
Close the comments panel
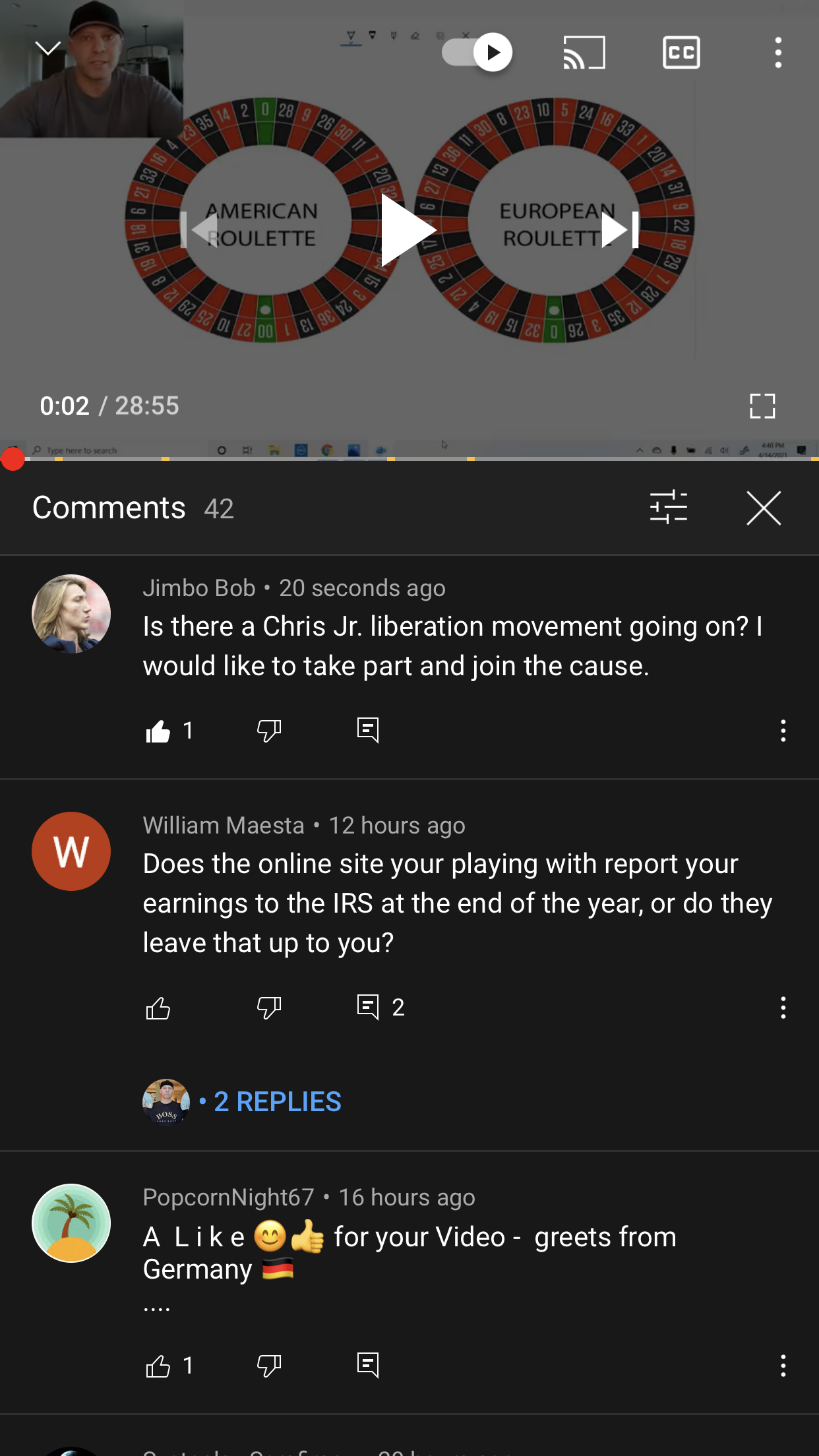[764, 508]
